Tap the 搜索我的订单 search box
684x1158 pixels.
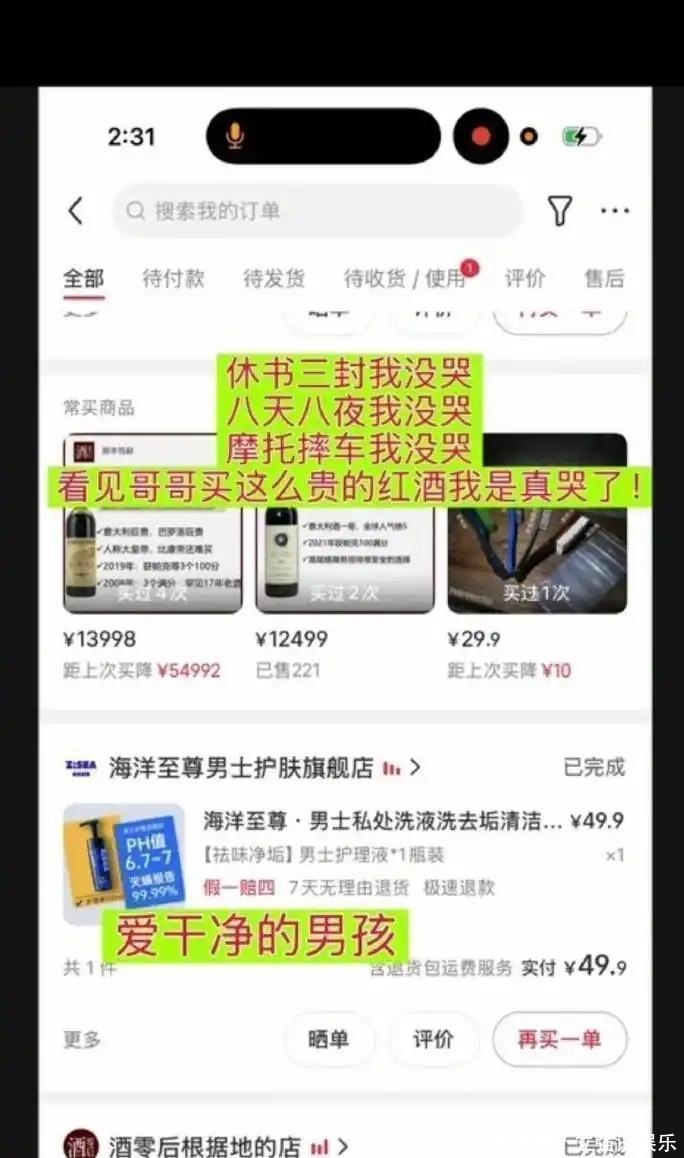[318, 210]
